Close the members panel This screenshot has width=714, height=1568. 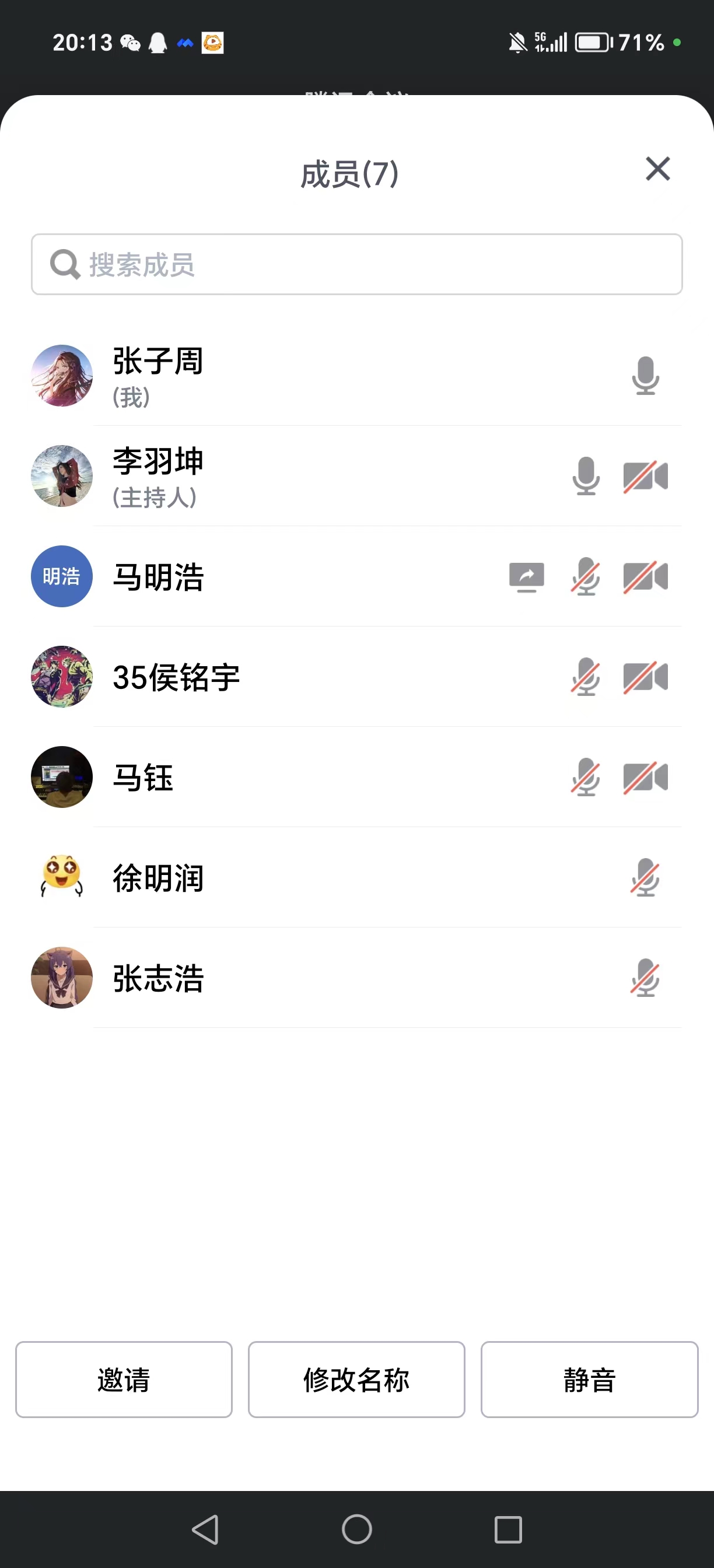657,169
